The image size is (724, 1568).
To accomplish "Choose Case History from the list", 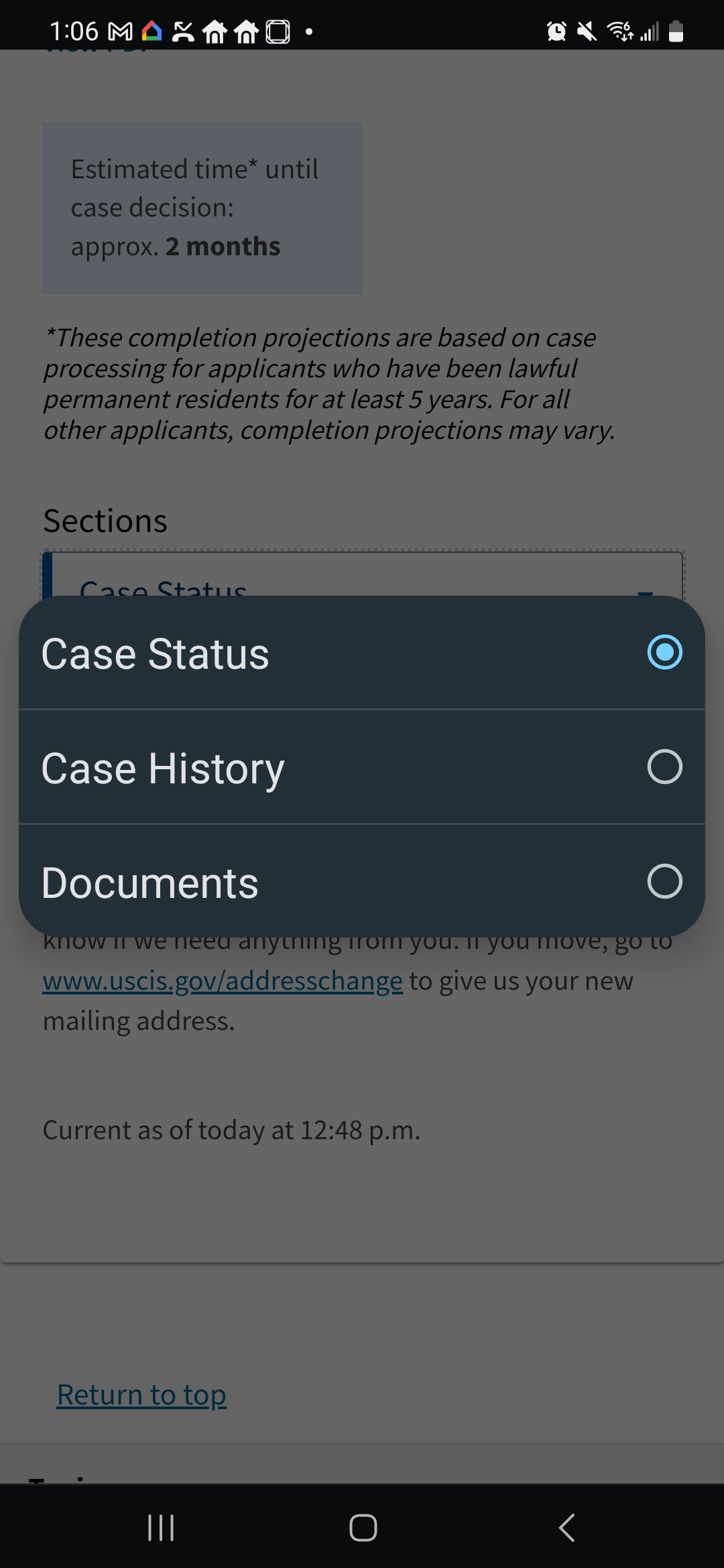I will (x=362, y=767).
